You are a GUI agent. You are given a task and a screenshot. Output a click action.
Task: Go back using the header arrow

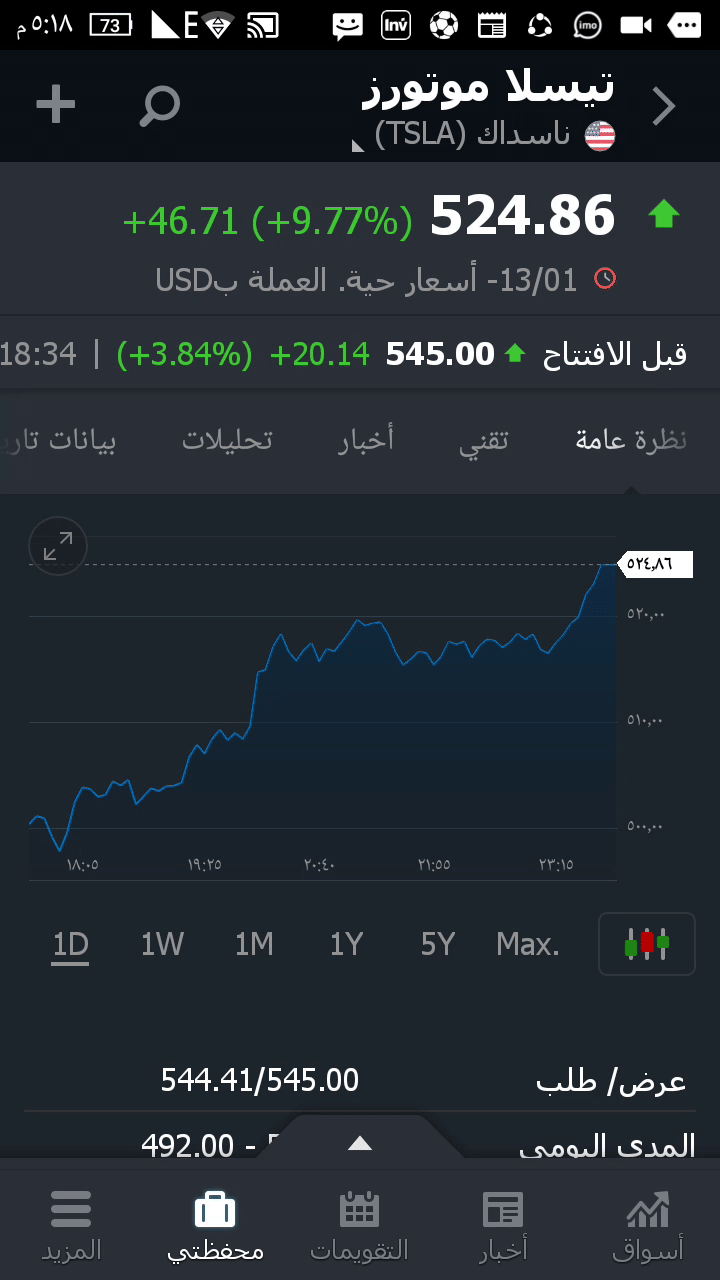[x=664, y=106]
